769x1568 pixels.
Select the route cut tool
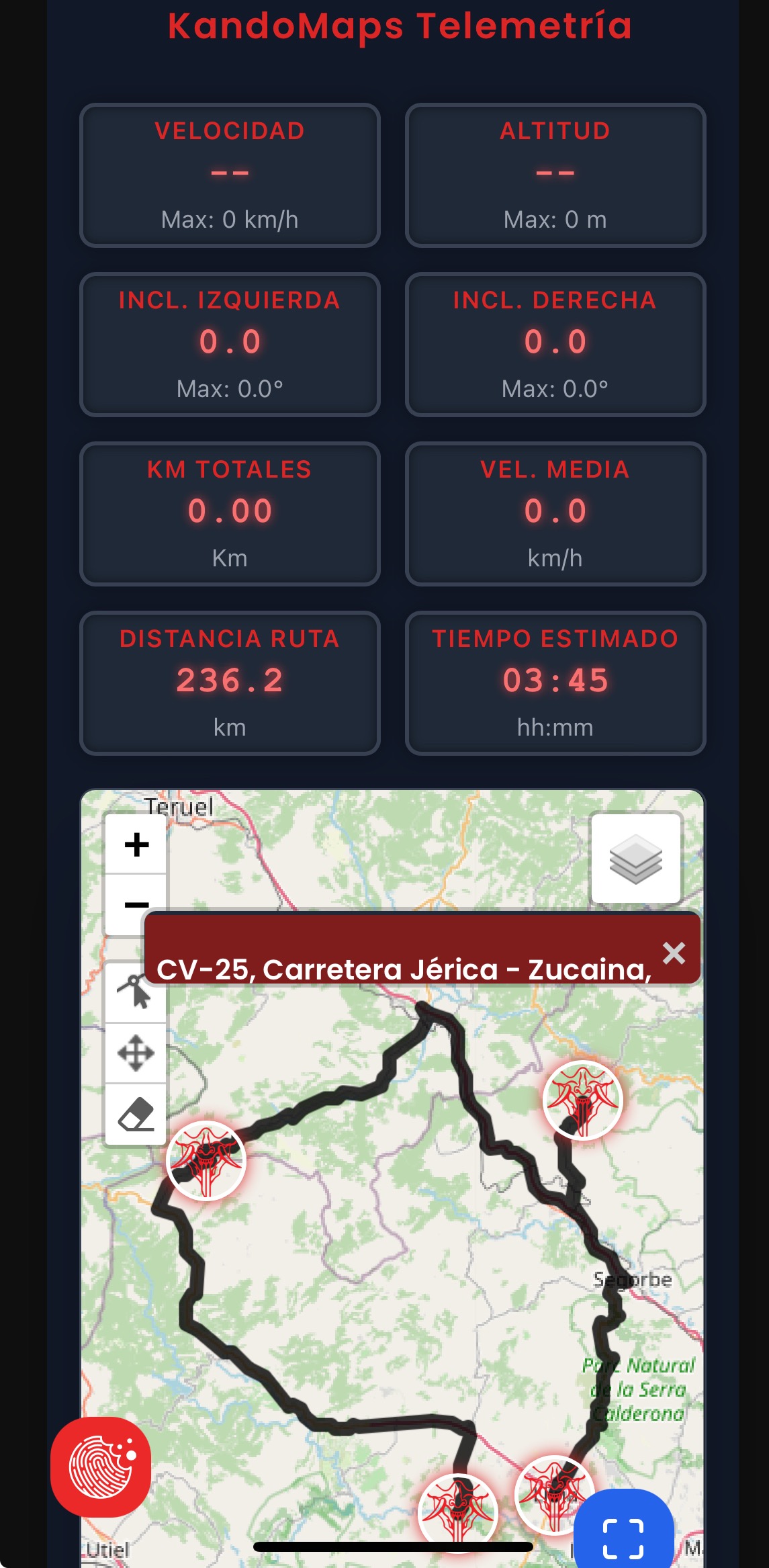pyautogui.click(x=136, y=993)
